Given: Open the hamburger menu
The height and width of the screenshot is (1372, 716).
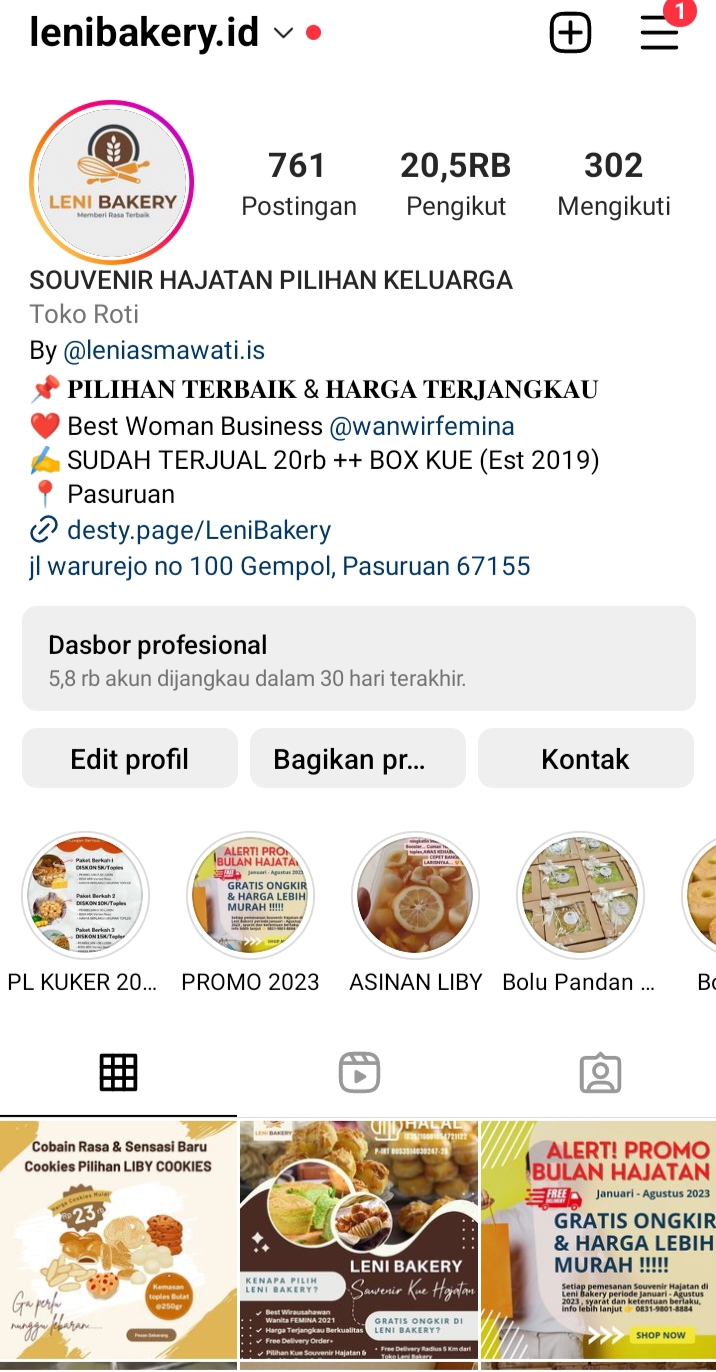Looking at the screenshot, I should pos(660,33).
